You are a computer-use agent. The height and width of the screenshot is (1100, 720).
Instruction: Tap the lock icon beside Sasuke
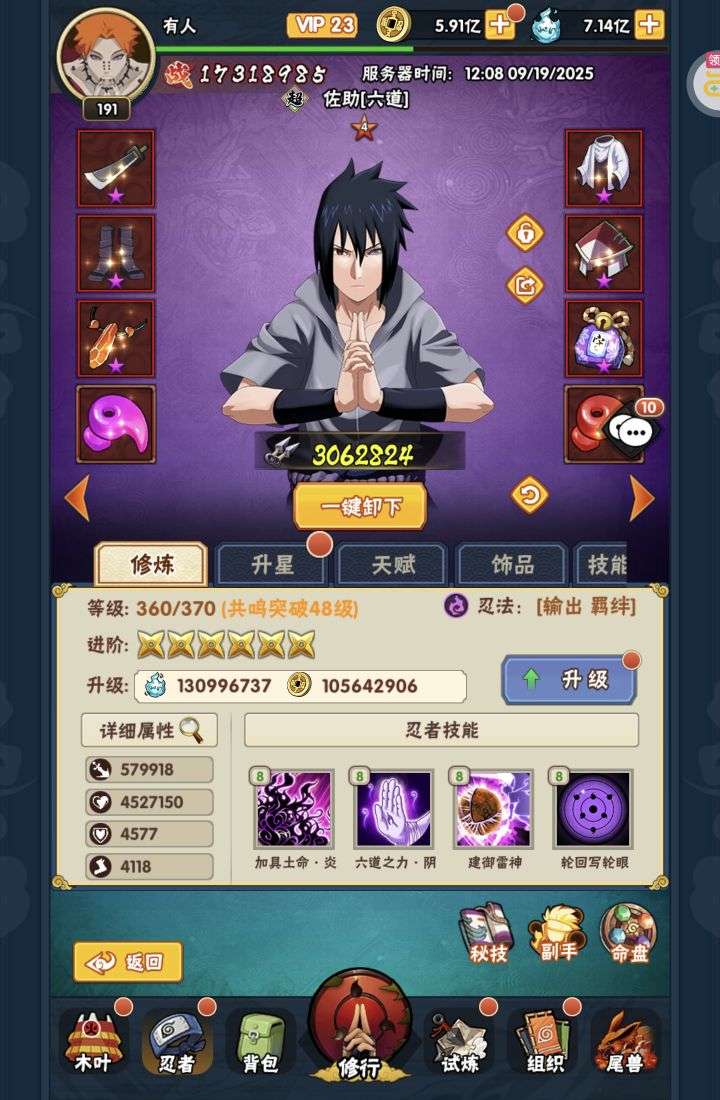[524, 234]
